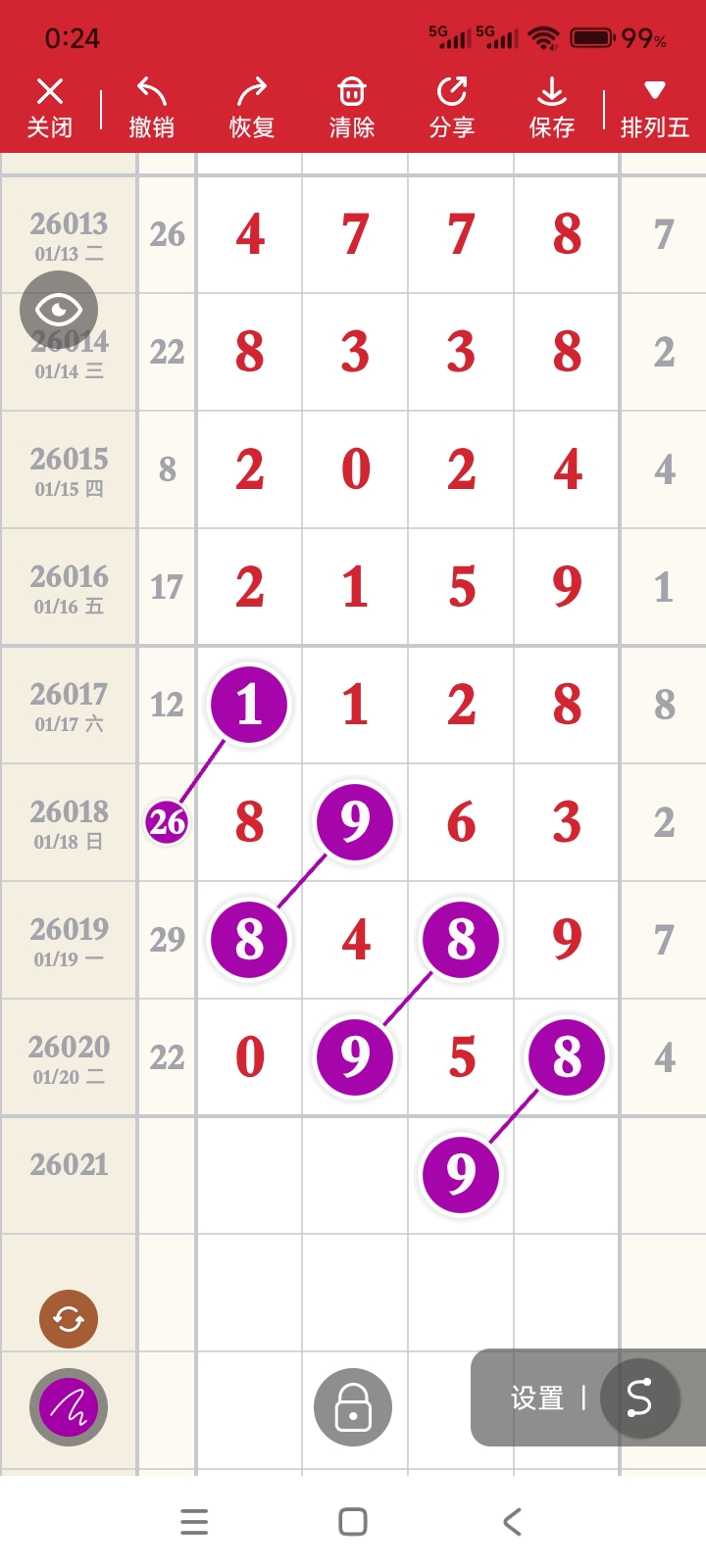
Task: Clear all markings with 清除
Action: point(352,108)
